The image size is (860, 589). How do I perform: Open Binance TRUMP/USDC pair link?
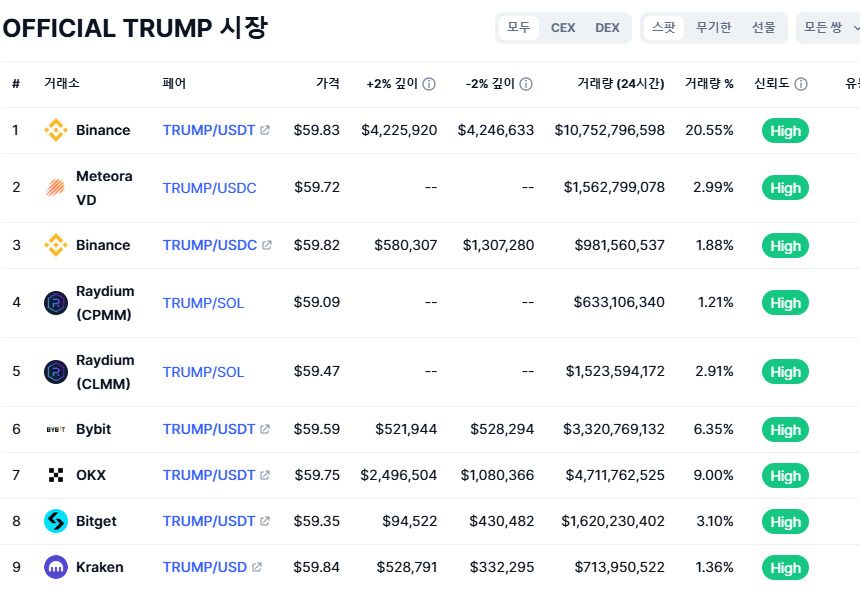click(x=209, y=245)
